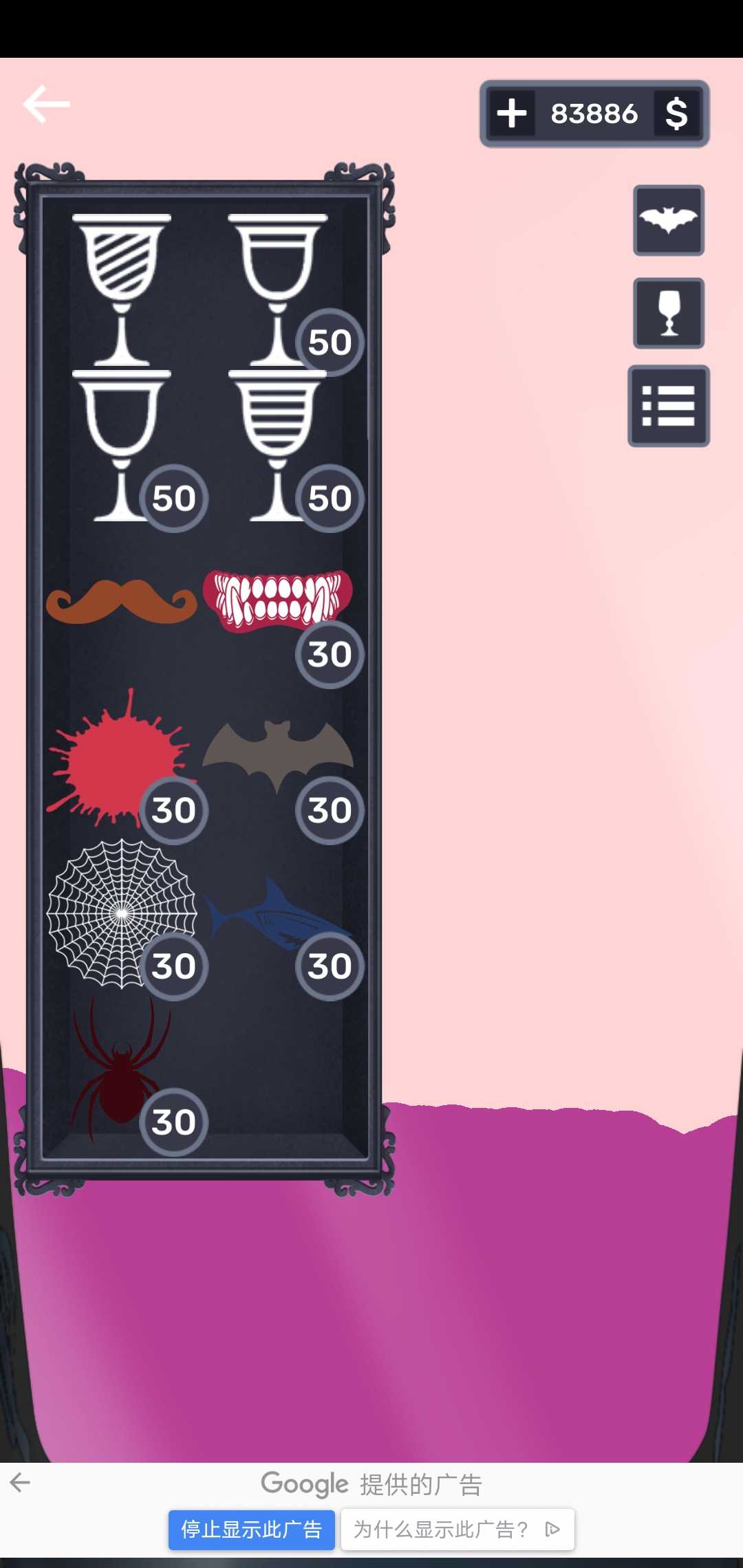
Task: Open the list menu button
Action: (668, 406)
